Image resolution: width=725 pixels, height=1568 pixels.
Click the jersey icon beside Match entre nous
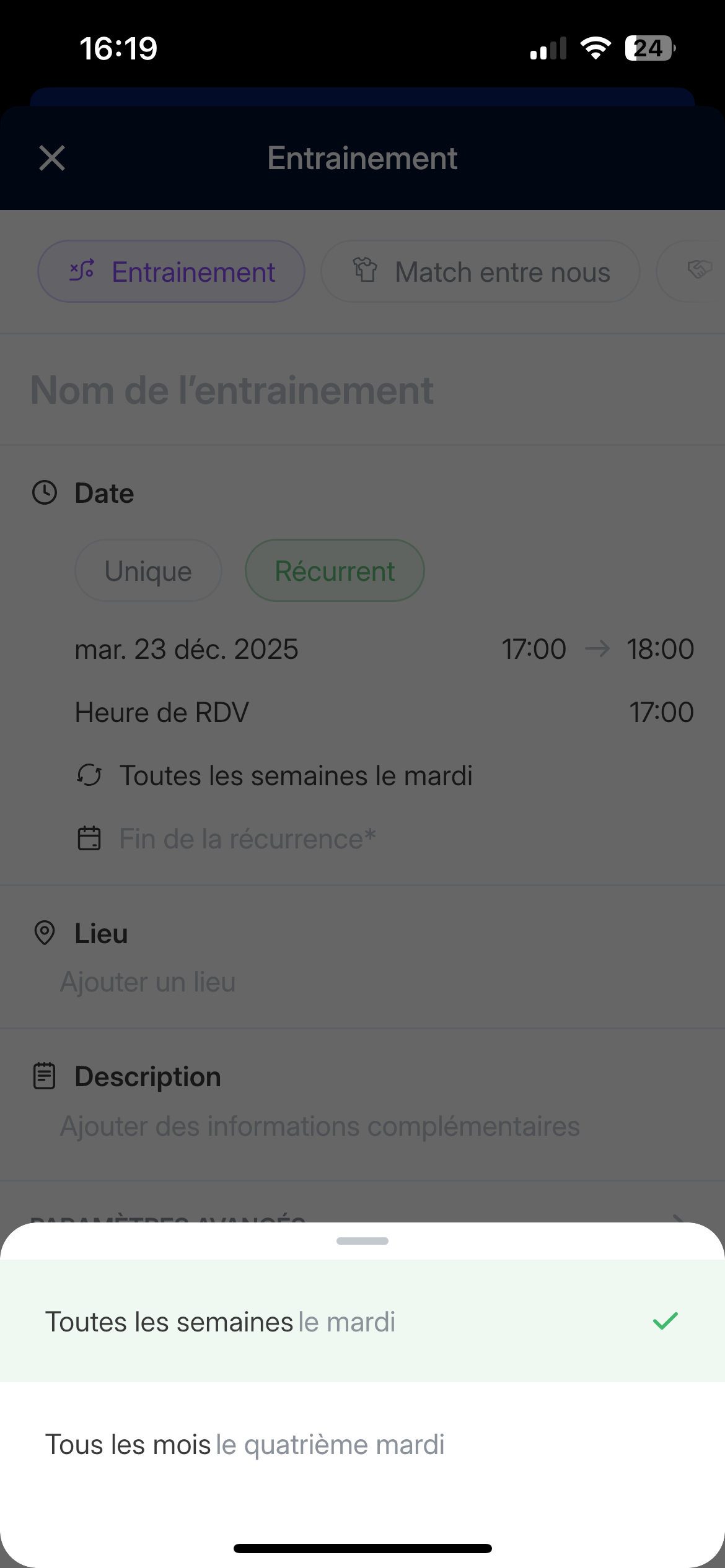[x=366, y=271]
